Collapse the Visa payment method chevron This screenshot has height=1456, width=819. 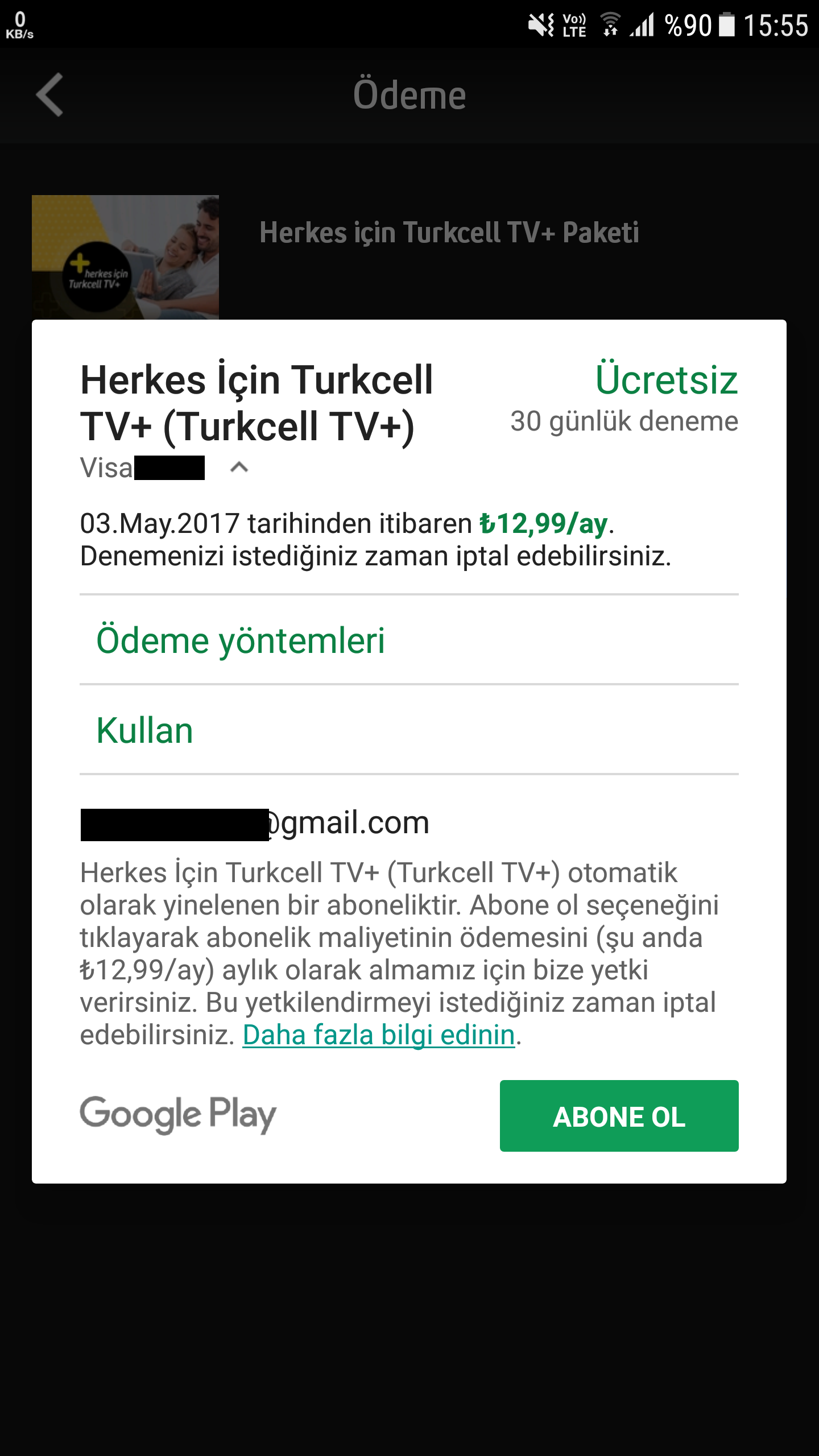239,468
